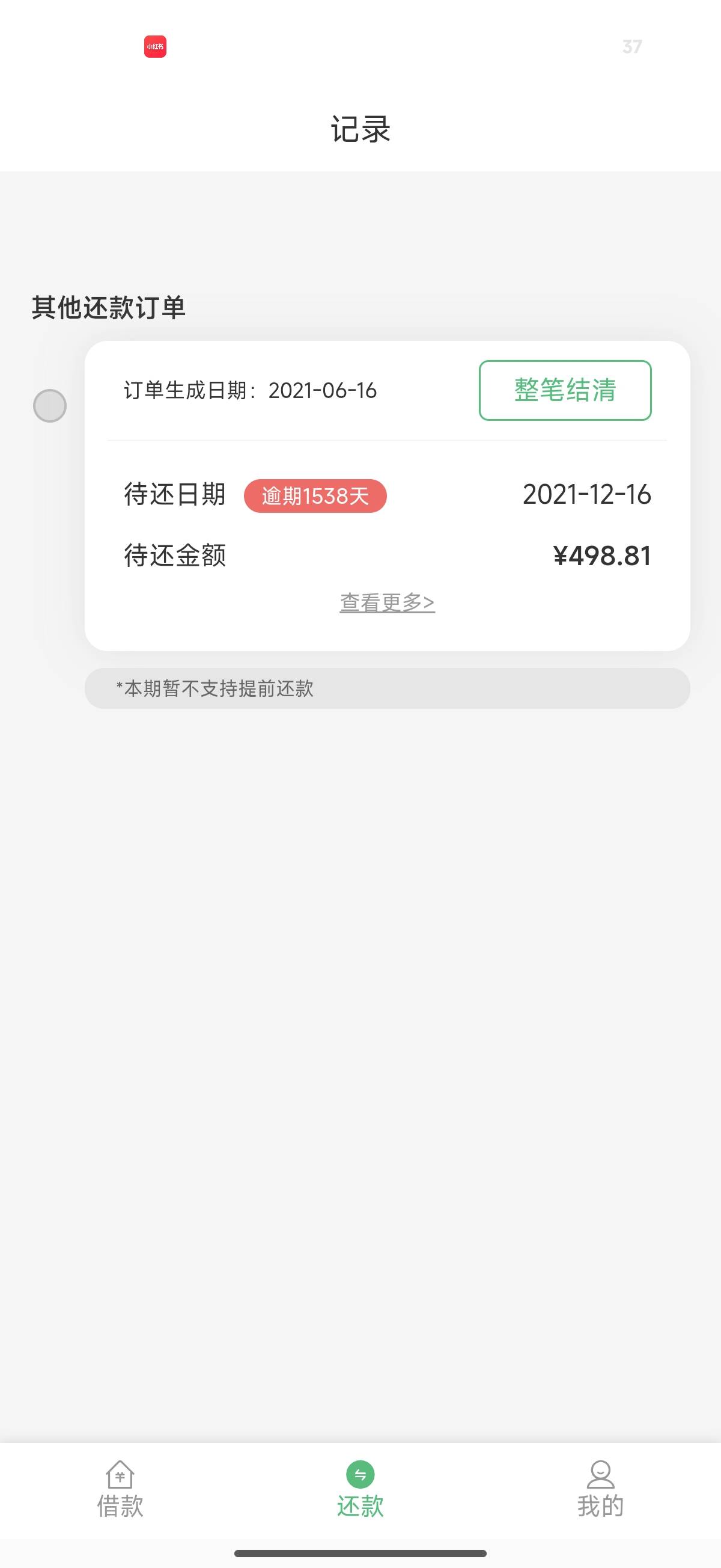Switch to the 还款 tab
The width and height of the screenshot is (721, 1568).
(360, 1490)
